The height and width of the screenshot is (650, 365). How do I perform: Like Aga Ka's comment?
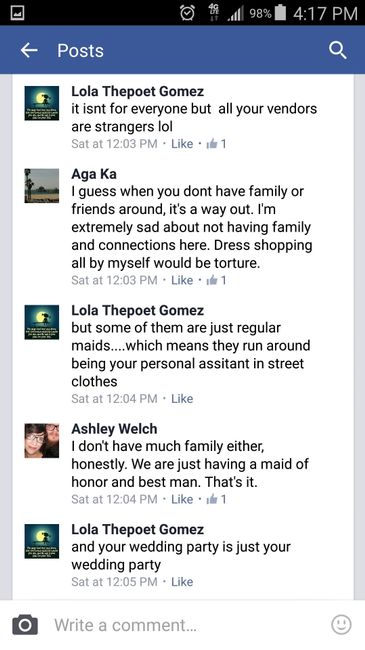click(x=182, y=280)
